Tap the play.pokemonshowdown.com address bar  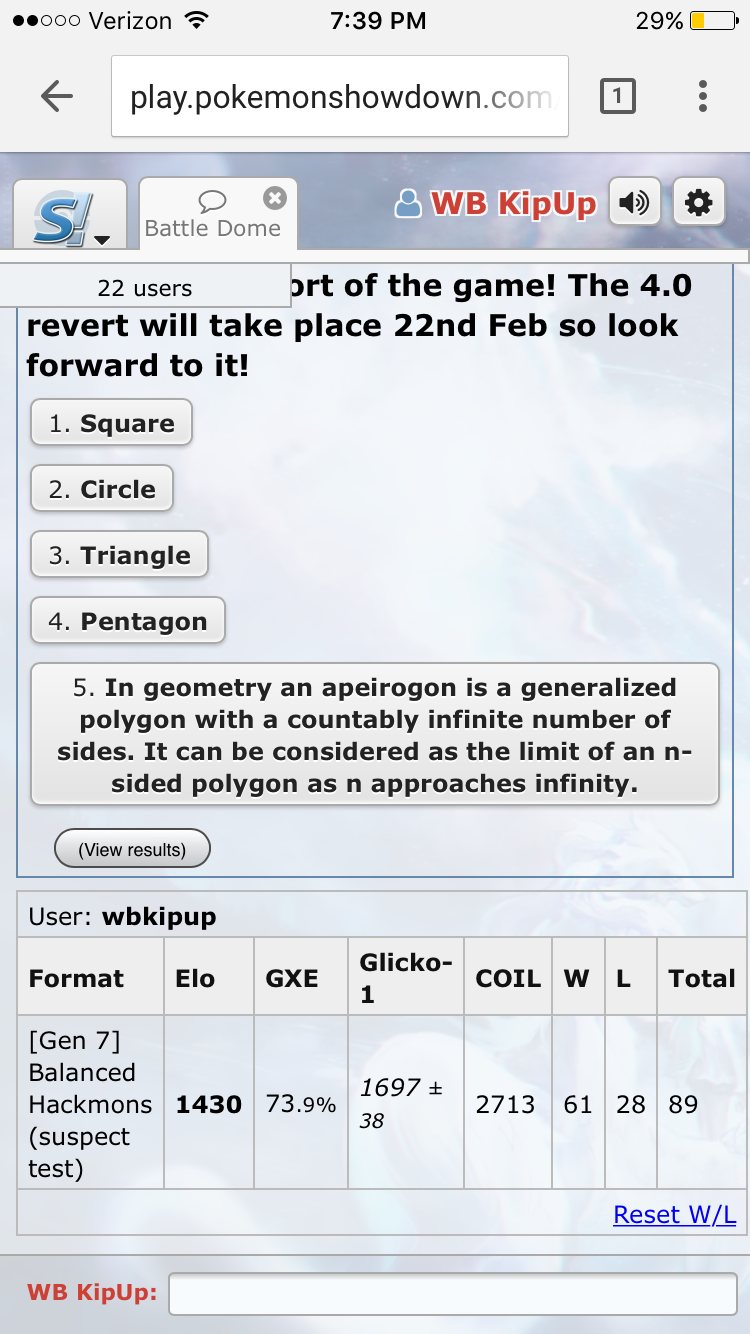coord(340,96)
